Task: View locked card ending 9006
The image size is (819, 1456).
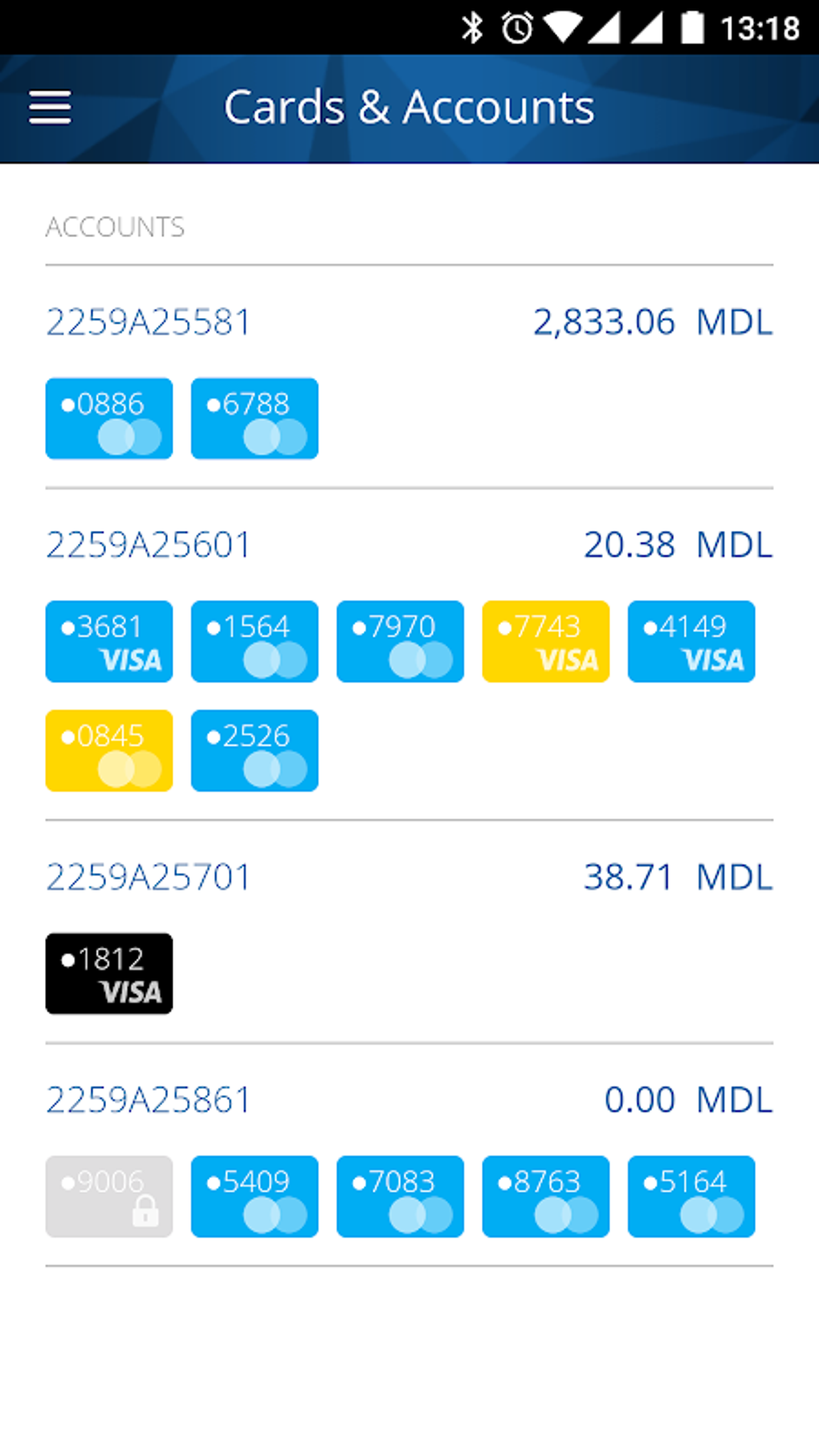Action: coord(109,1197)
